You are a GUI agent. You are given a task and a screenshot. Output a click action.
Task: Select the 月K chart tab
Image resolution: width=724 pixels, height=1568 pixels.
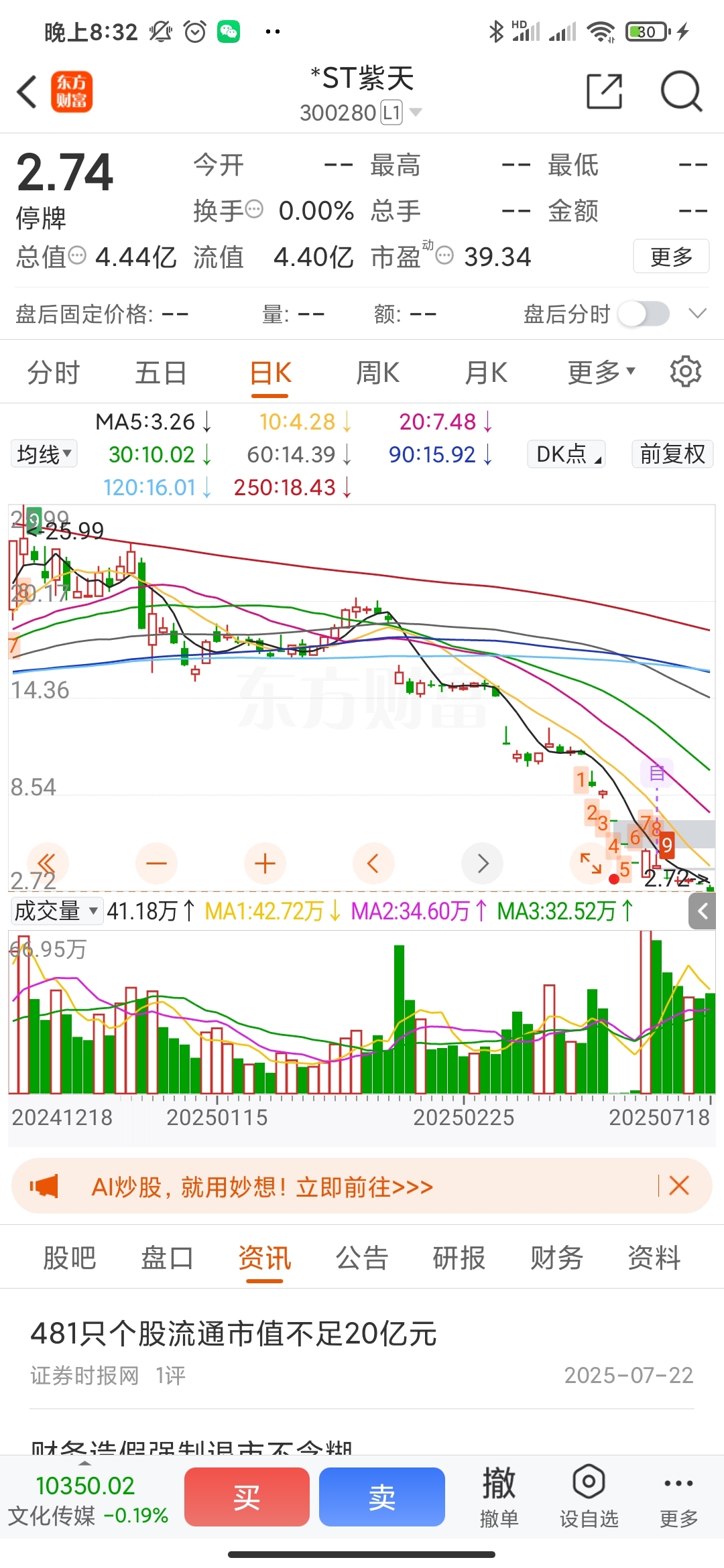pyautogui.click(x=486, y=373)
